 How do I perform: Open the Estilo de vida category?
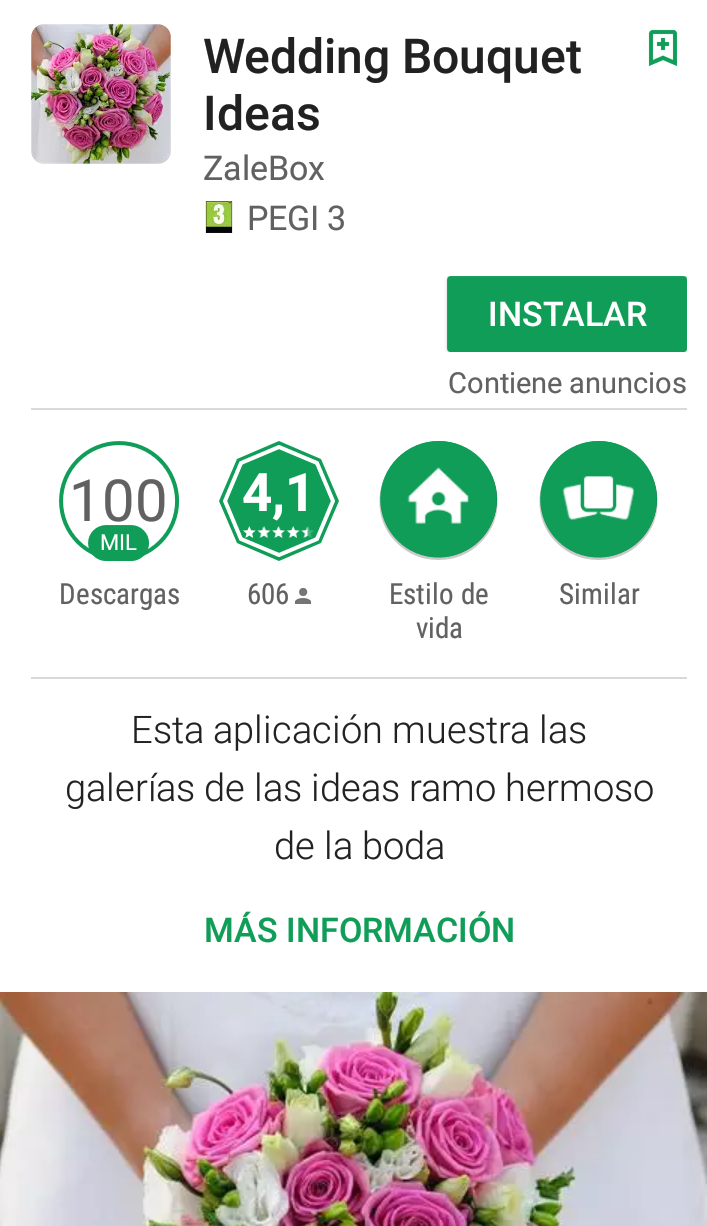click(439, 500)
